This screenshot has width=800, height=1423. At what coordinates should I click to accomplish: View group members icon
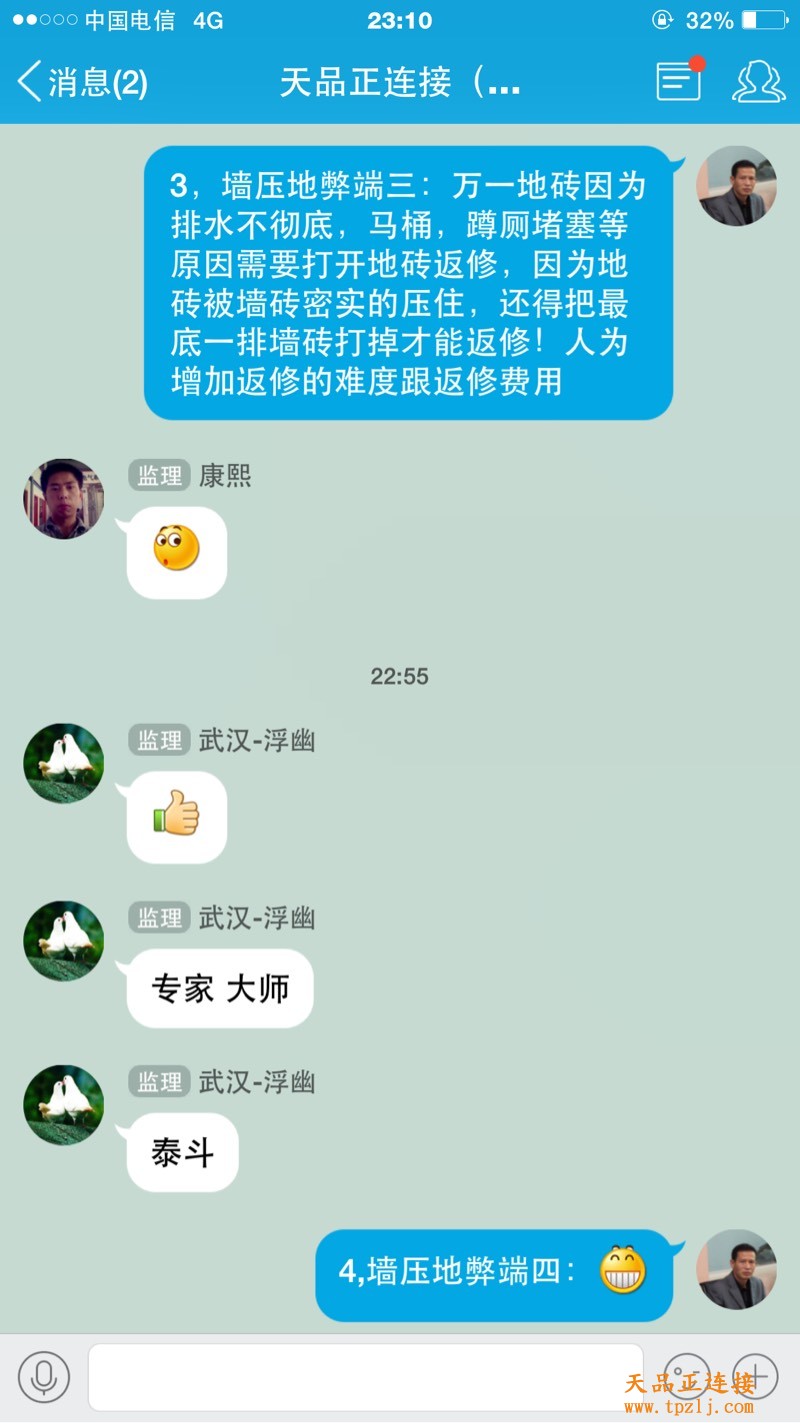pyautogui.click(x=758, y=82)
